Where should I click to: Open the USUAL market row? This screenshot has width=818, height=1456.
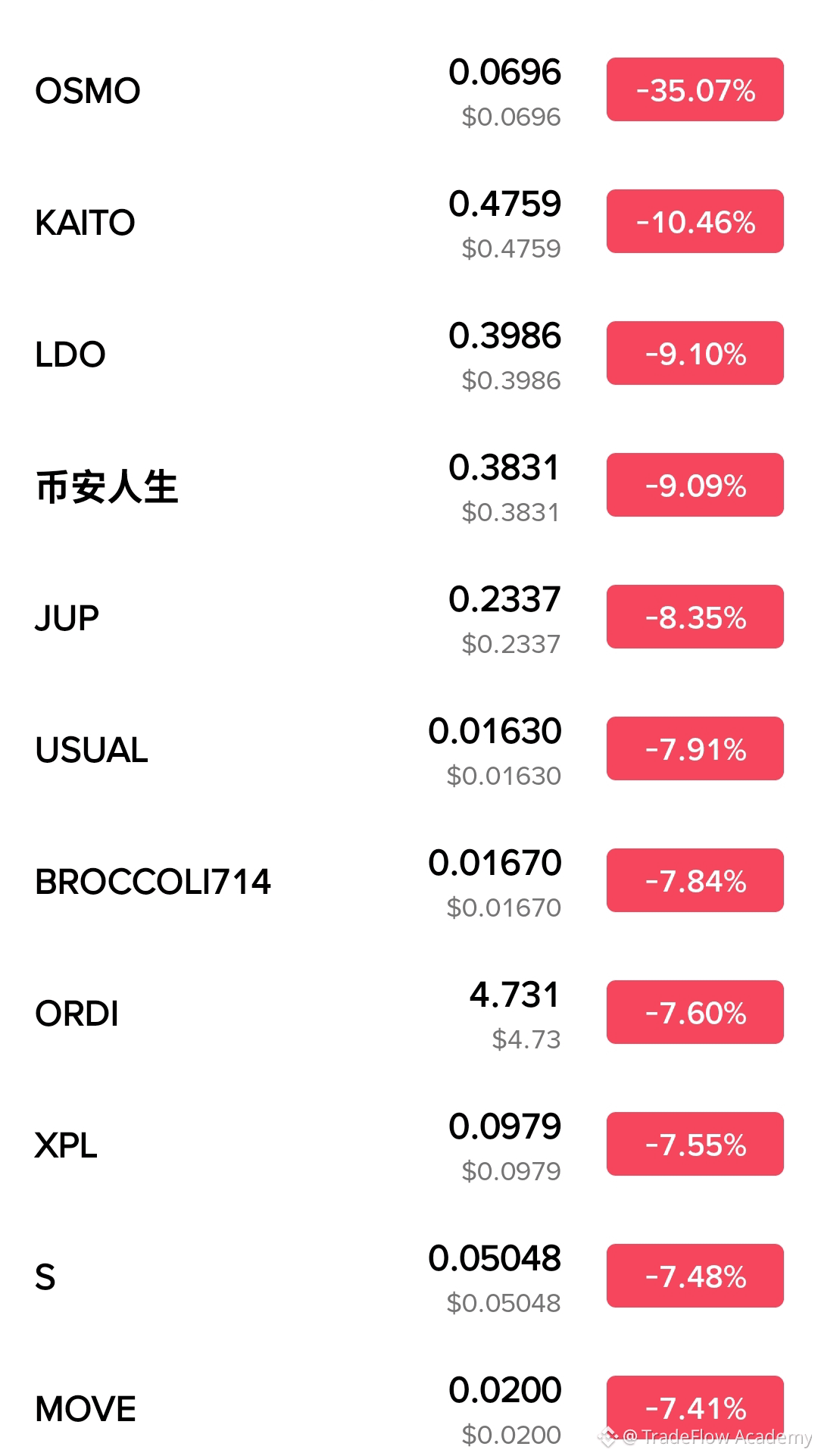[409, 750]
